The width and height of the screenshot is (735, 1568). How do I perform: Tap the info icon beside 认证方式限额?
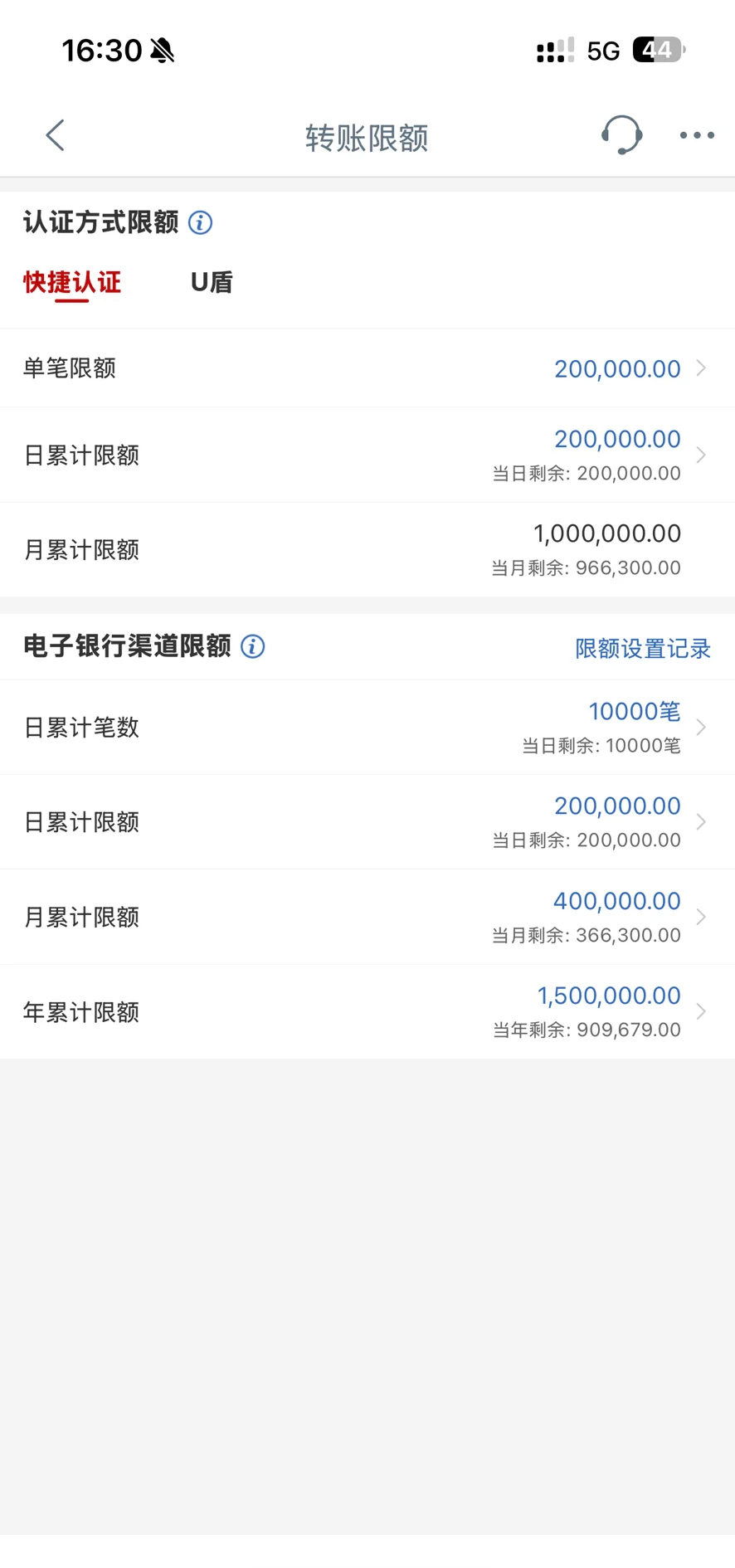coord(199,222)
